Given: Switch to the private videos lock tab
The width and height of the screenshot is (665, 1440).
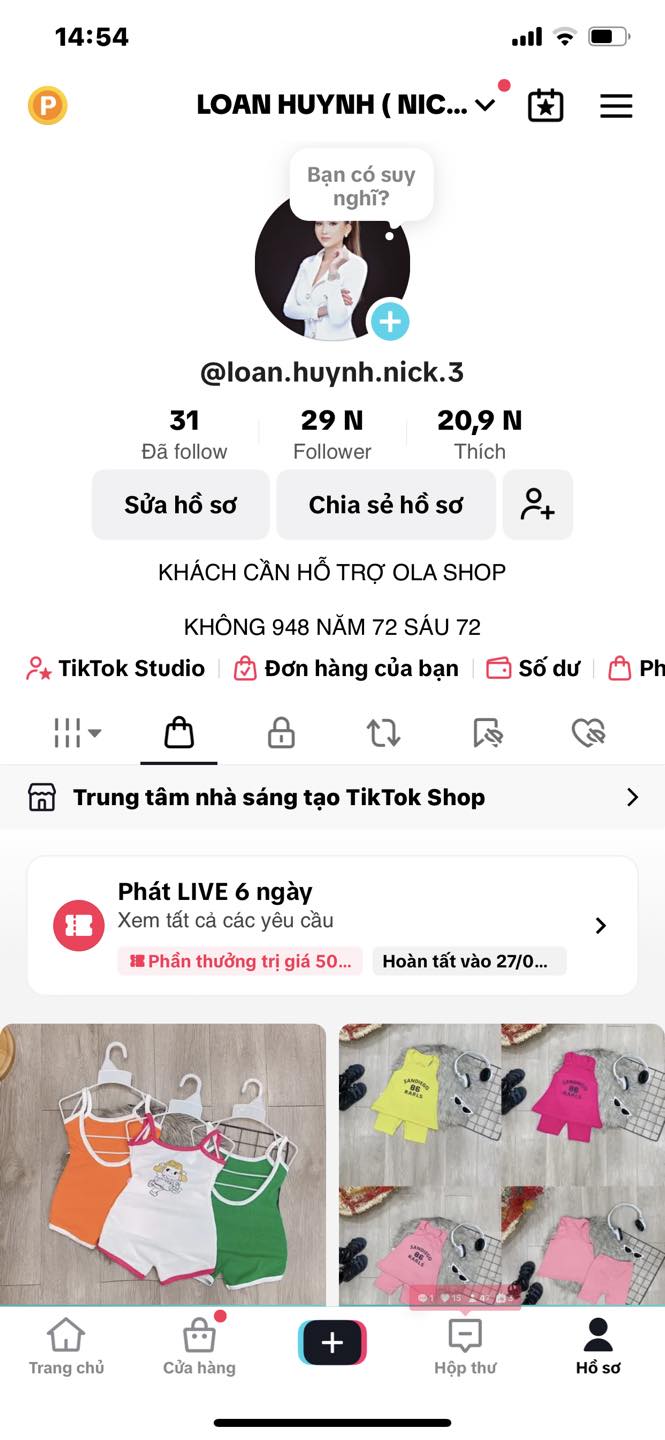Looking at the screenshot, I should pos(281,734).
